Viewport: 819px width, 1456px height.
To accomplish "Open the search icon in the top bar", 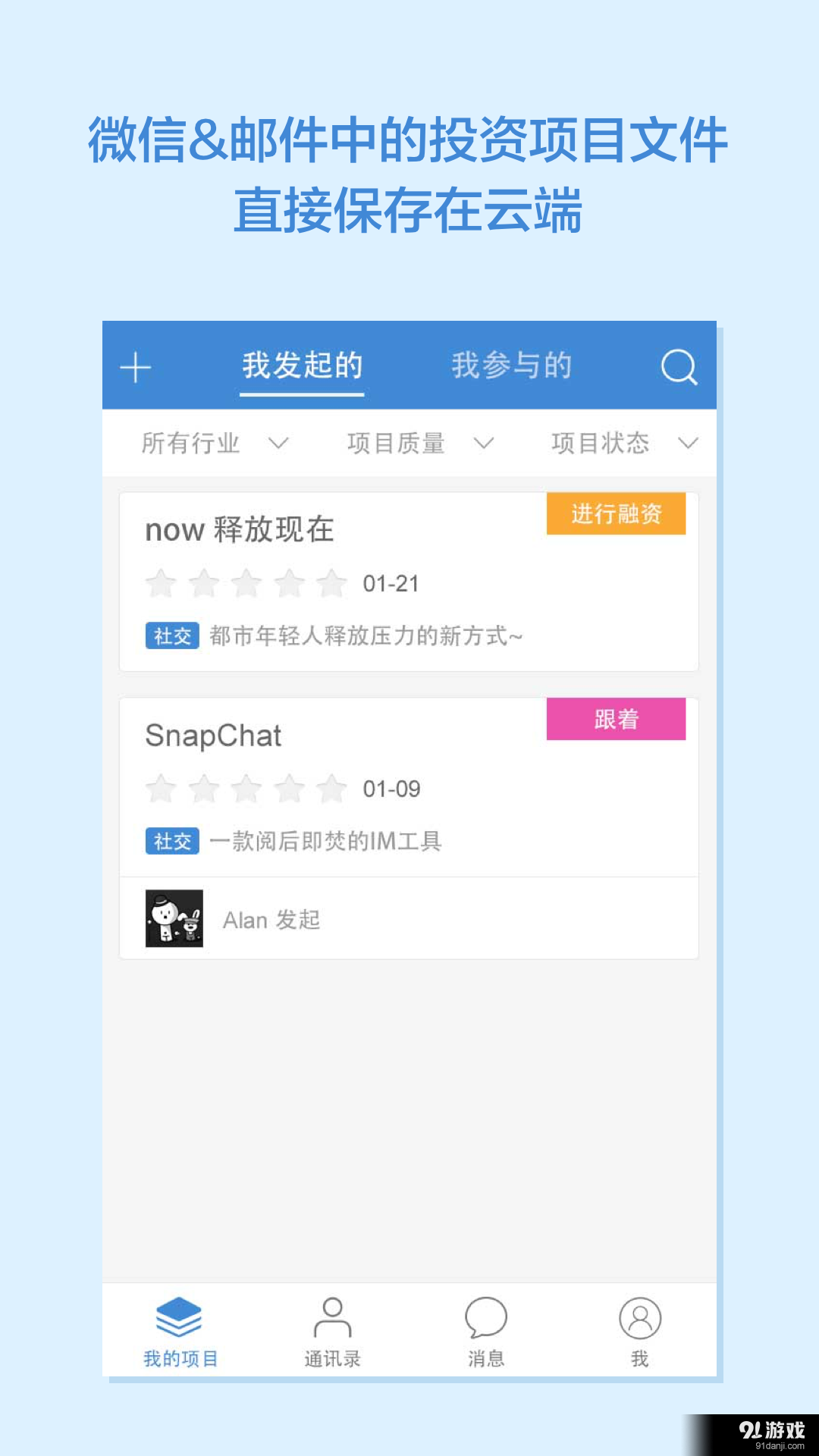I will pyautogui.click(x=679, y=367).
